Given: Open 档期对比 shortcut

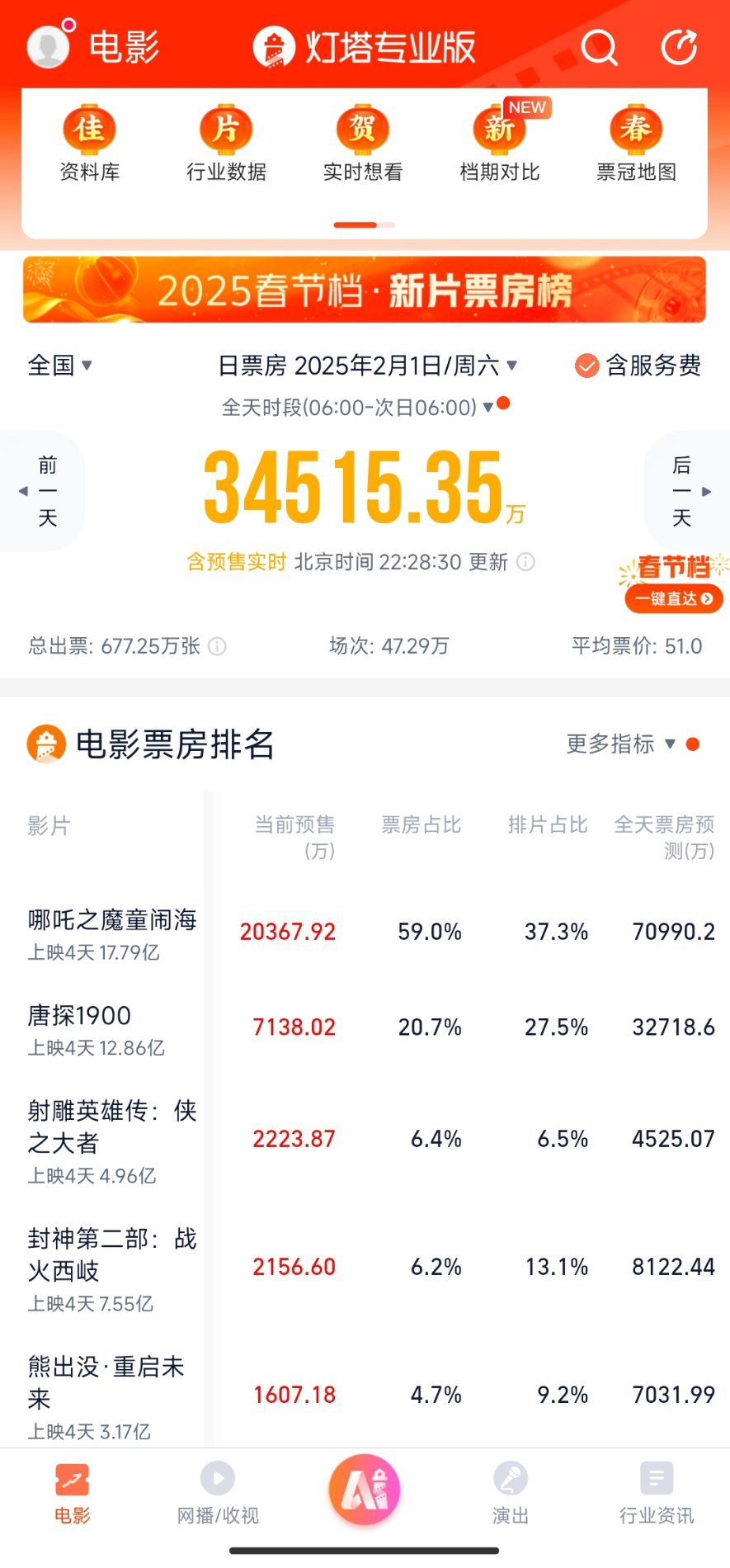Looking at the screenshot, I should [500, 143].
